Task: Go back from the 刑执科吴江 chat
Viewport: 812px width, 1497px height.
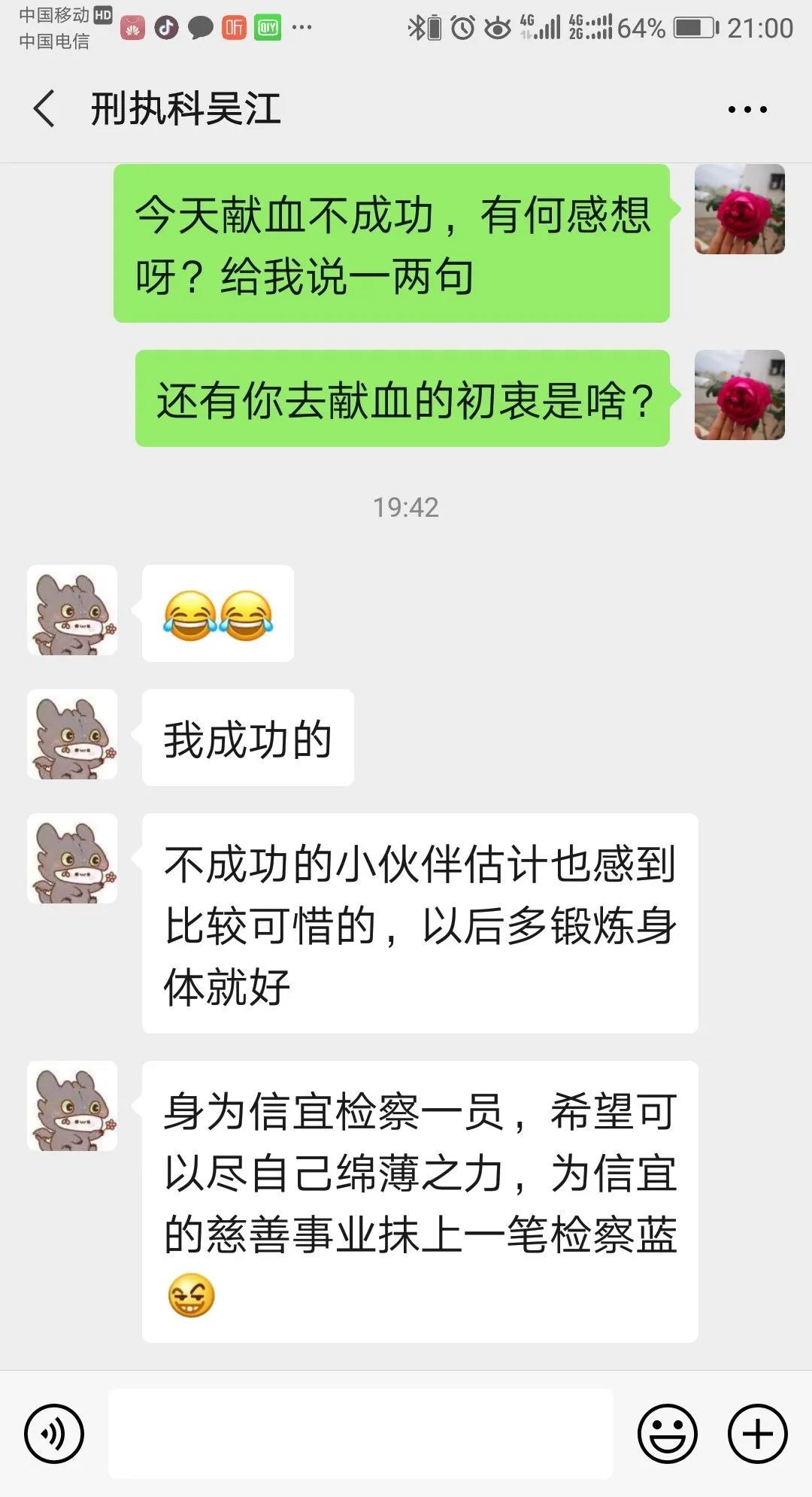Action: [45, 109]
